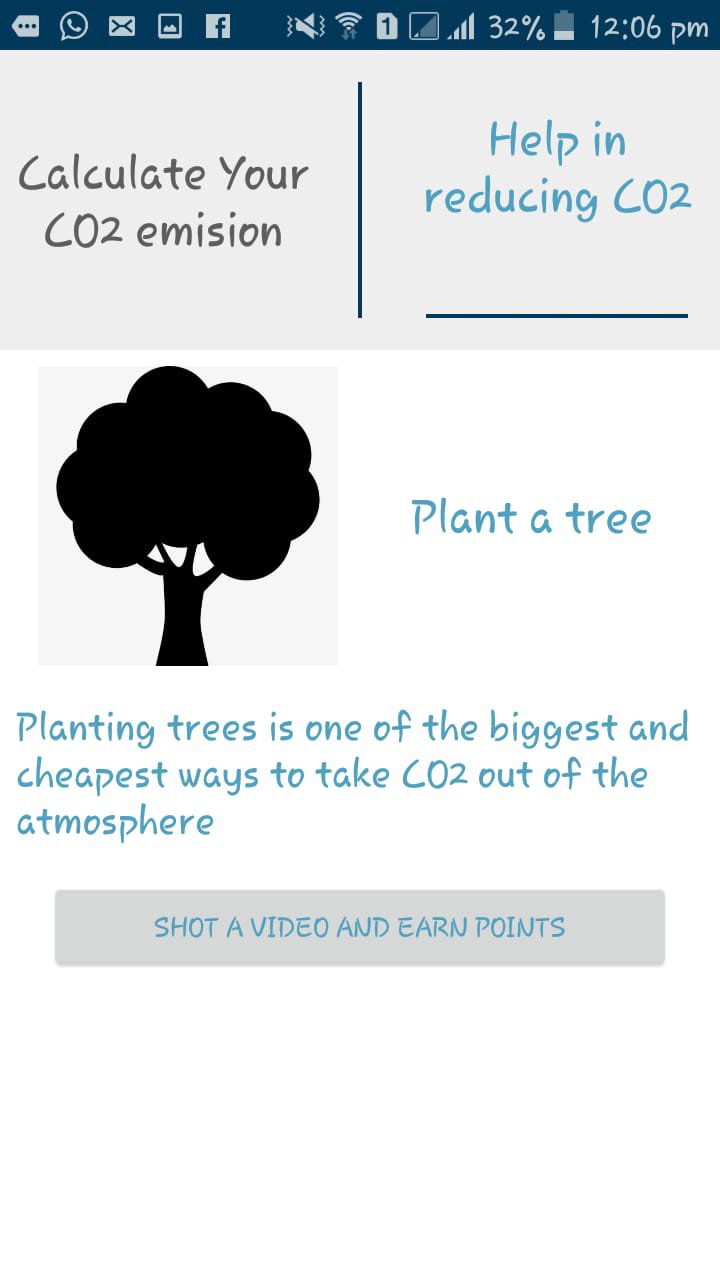Select the Help in reducing CO2 tab
This screenshot has height=1280, width=720.
(557, 170)
